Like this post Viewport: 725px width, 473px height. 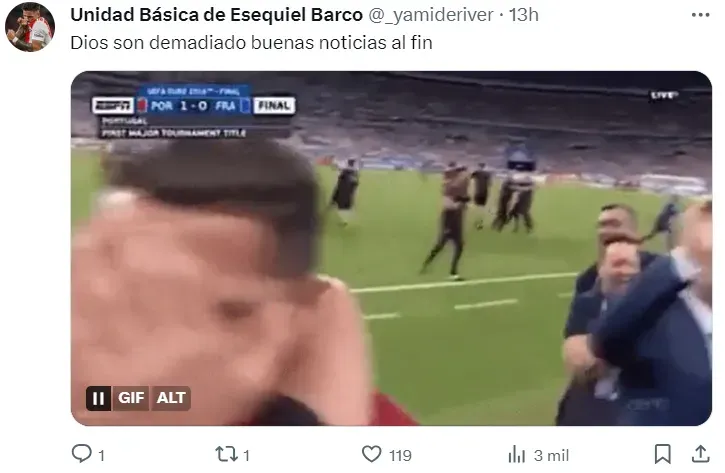point(372,454)
